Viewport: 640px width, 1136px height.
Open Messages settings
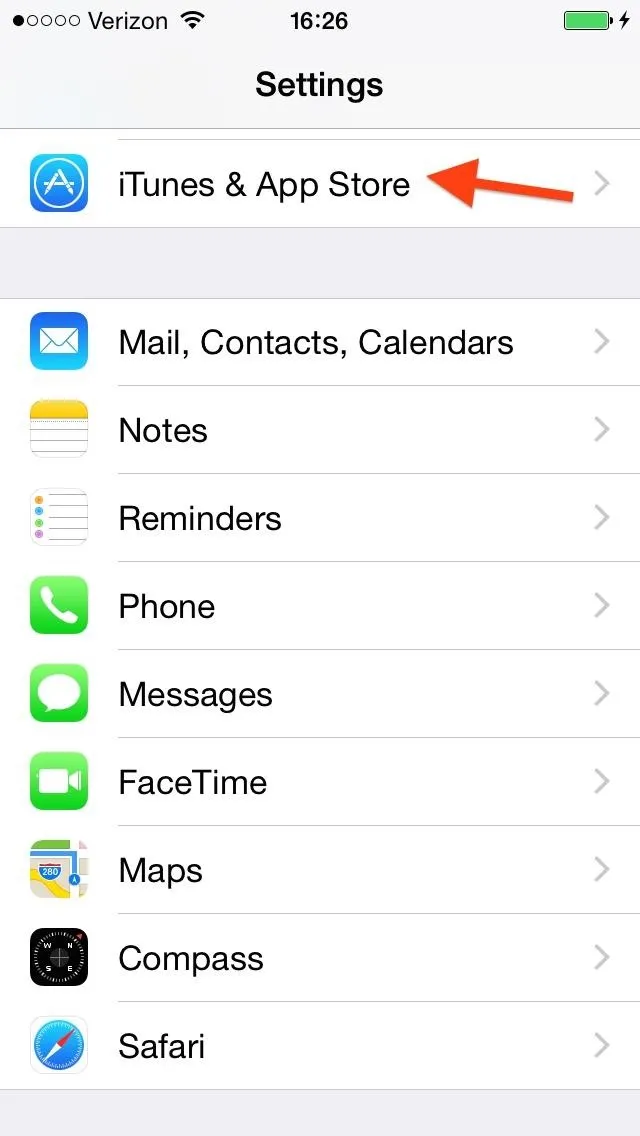pos(320,694)
